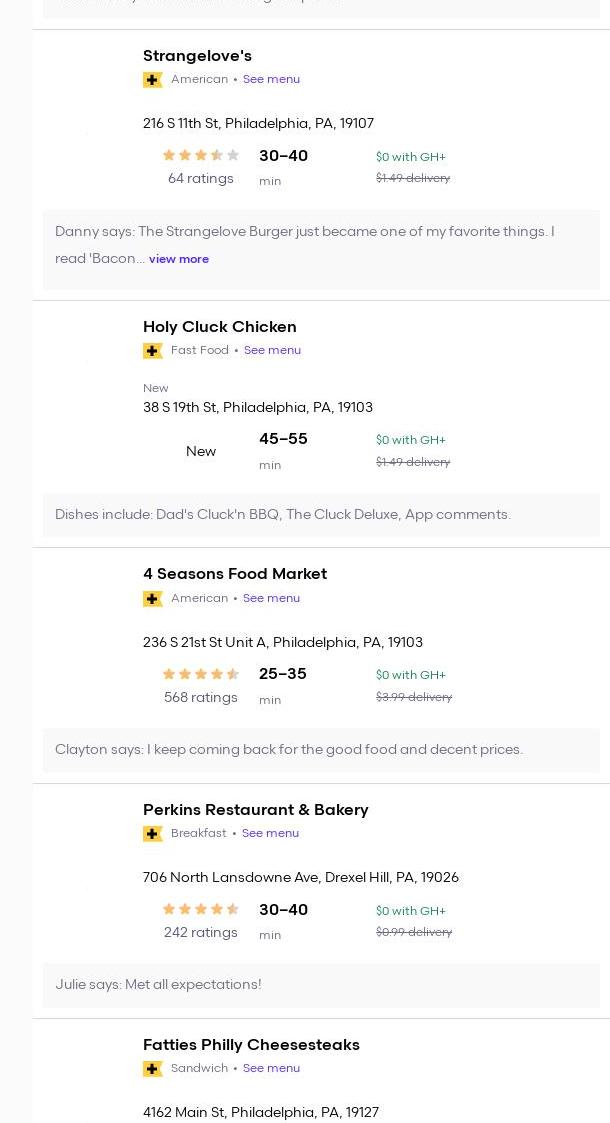
Task: Open the Fatties Philly Cheesesteaks listing
Action: tap(251, 1045)
